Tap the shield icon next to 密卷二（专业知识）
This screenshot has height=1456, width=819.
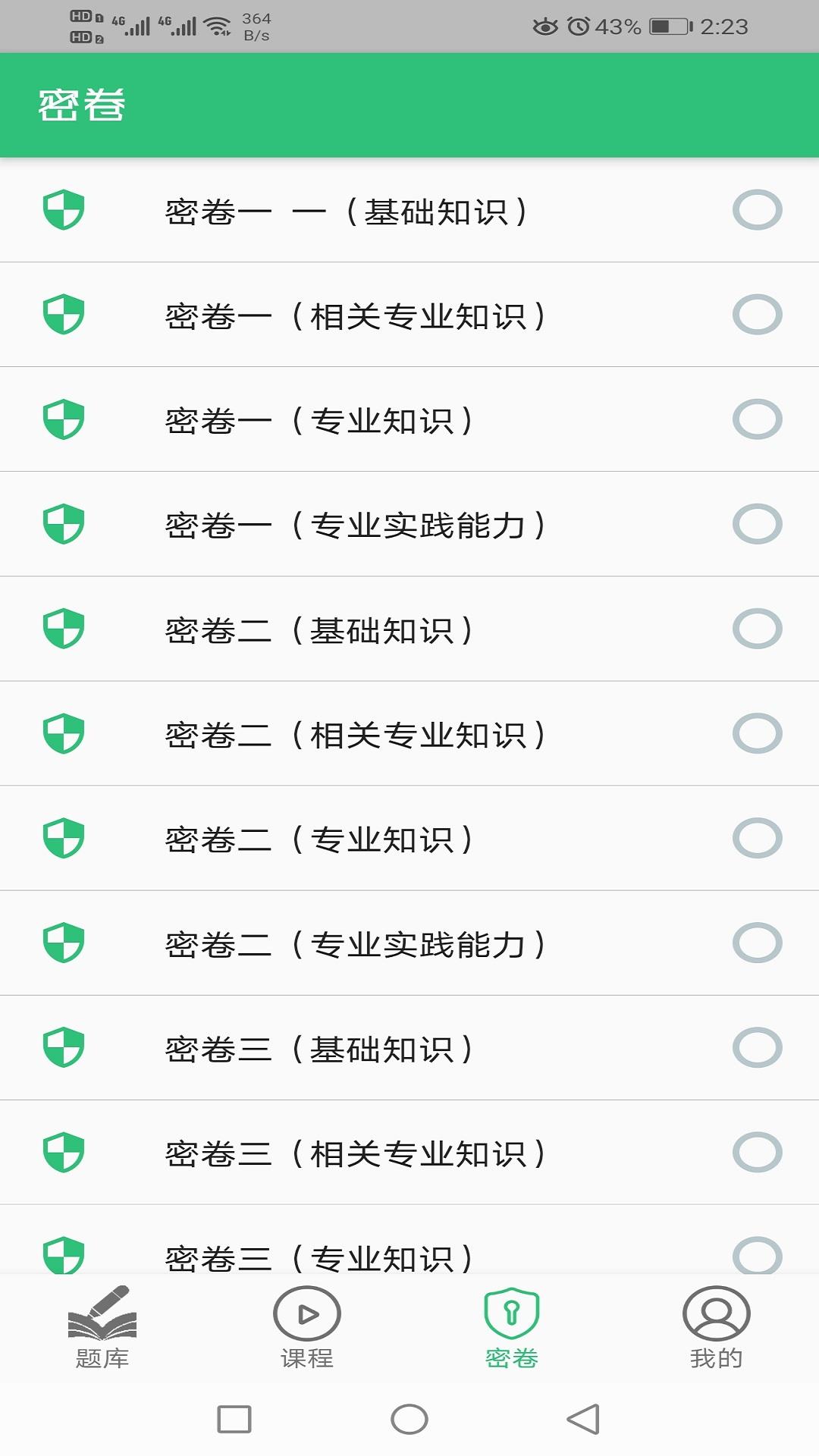64,838
